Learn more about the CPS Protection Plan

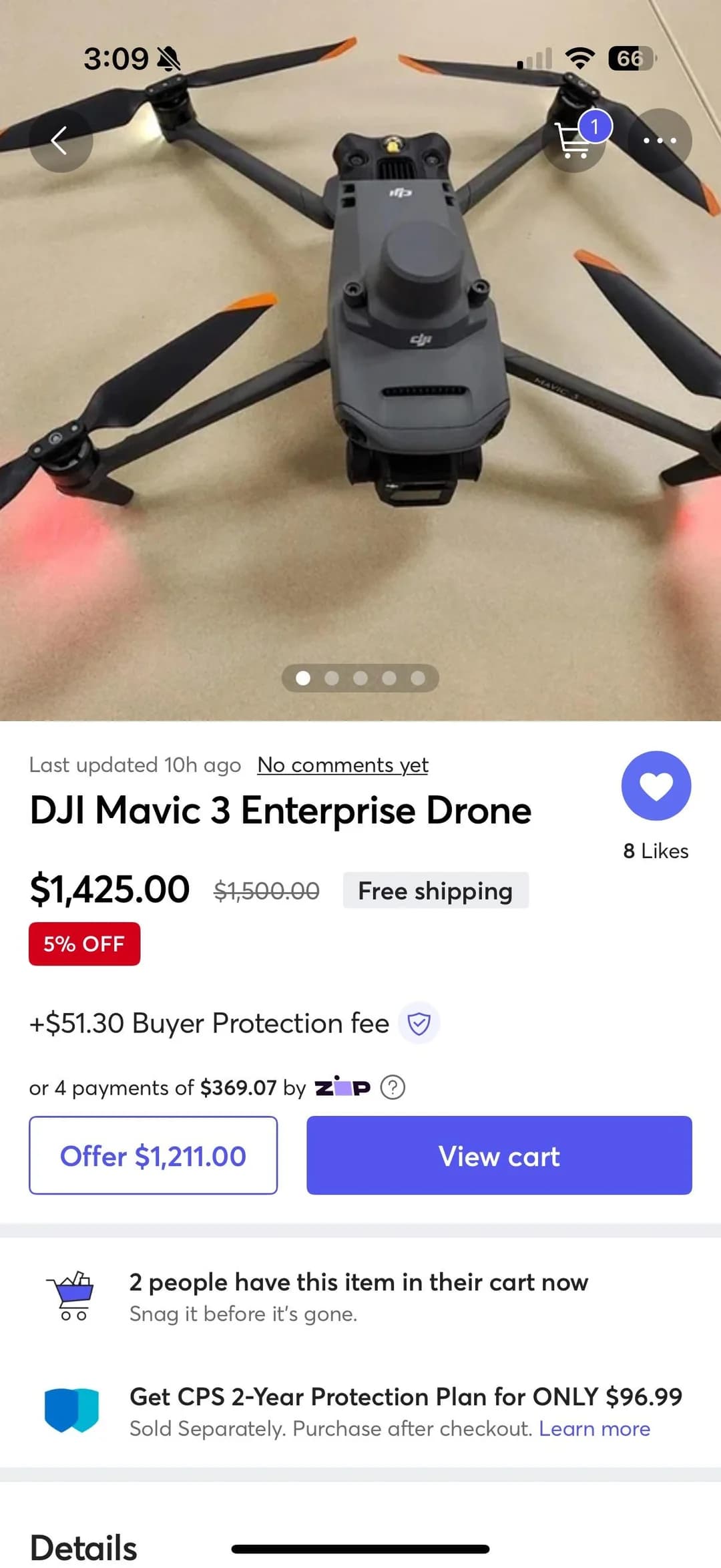pos(594,1428)
